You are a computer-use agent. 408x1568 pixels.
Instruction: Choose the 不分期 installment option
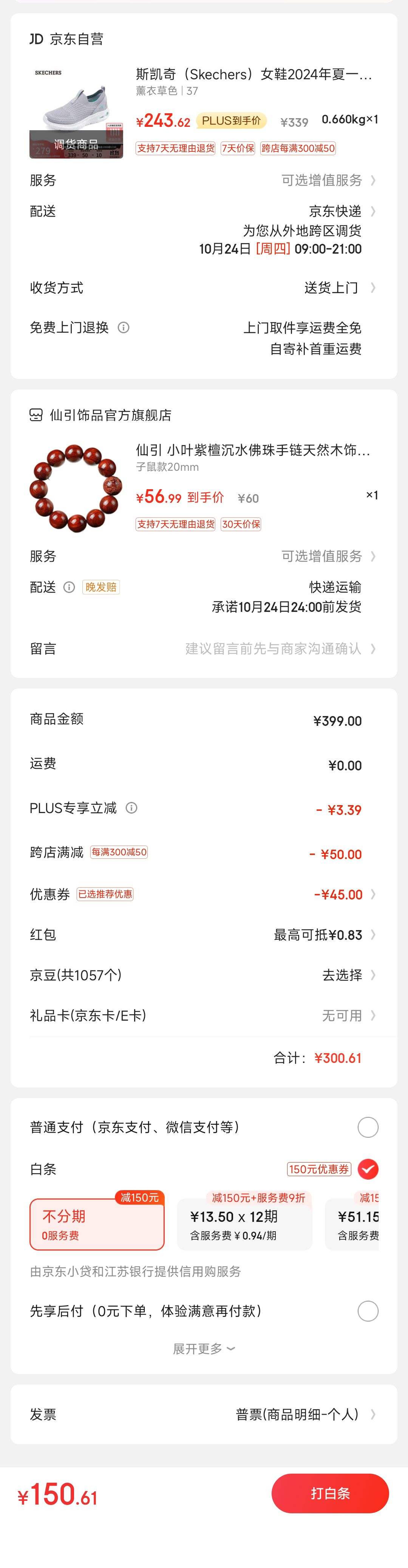click(x=97, y=1224)
